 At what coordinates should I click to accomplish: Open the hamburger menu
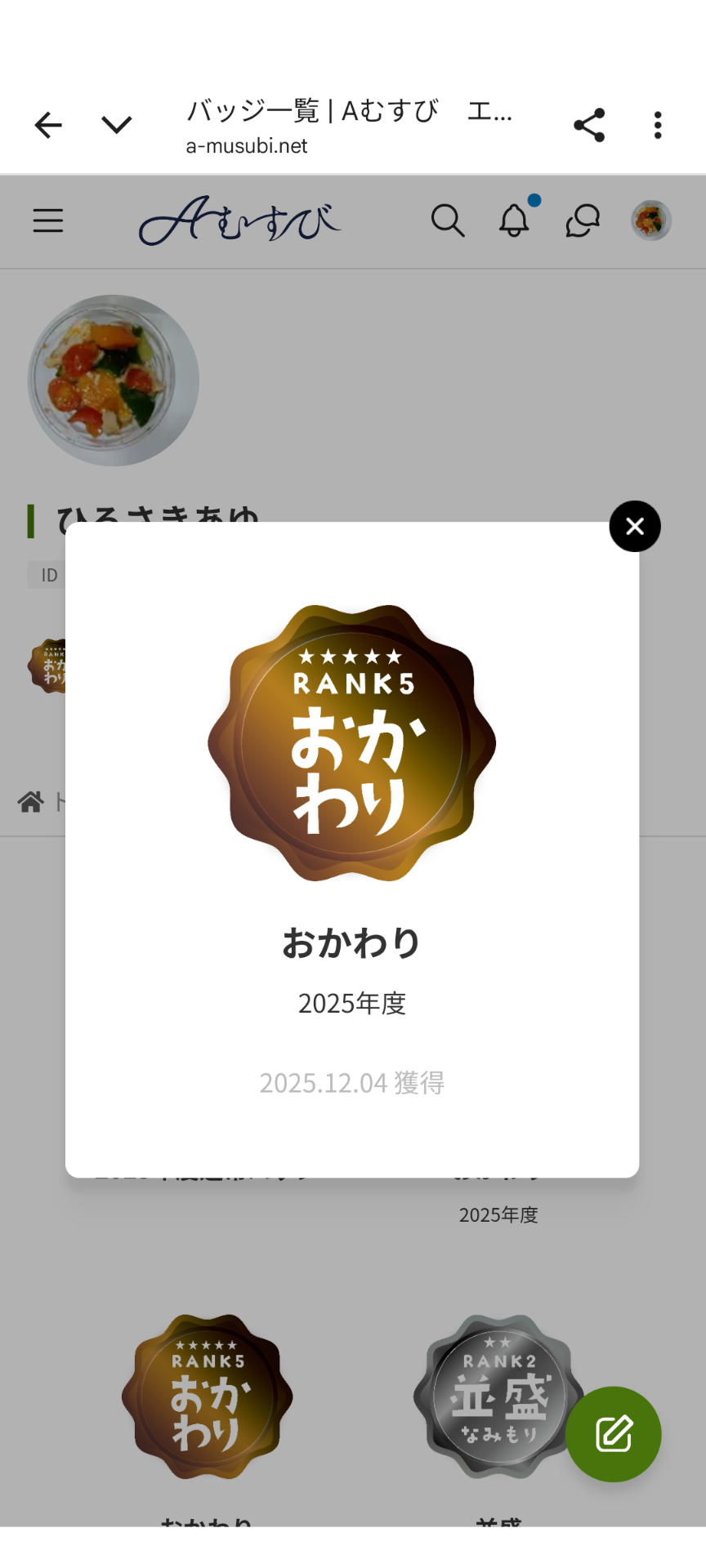click(x=48, y=220)
